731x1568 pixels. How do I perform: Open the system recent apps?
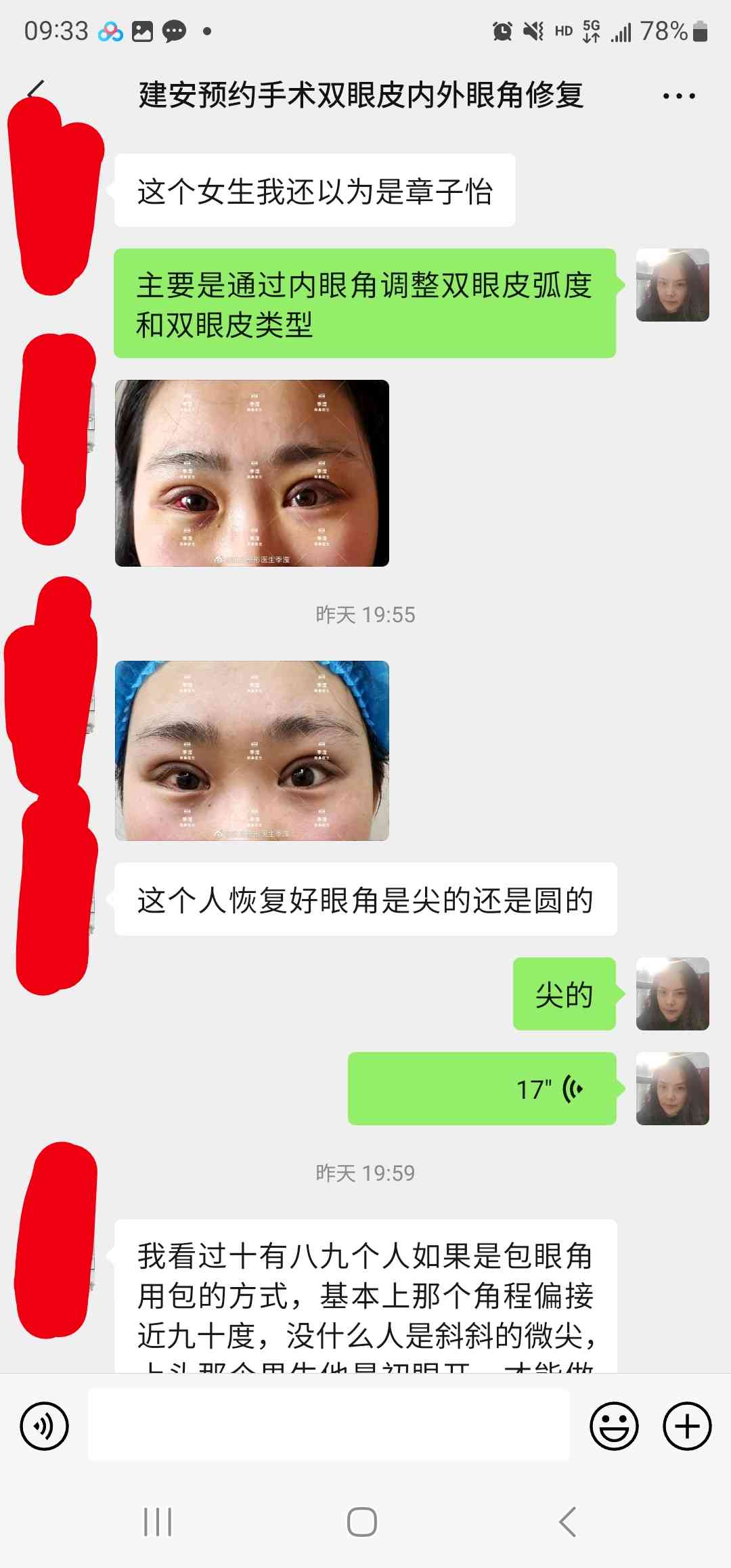tap(158, 1522)
